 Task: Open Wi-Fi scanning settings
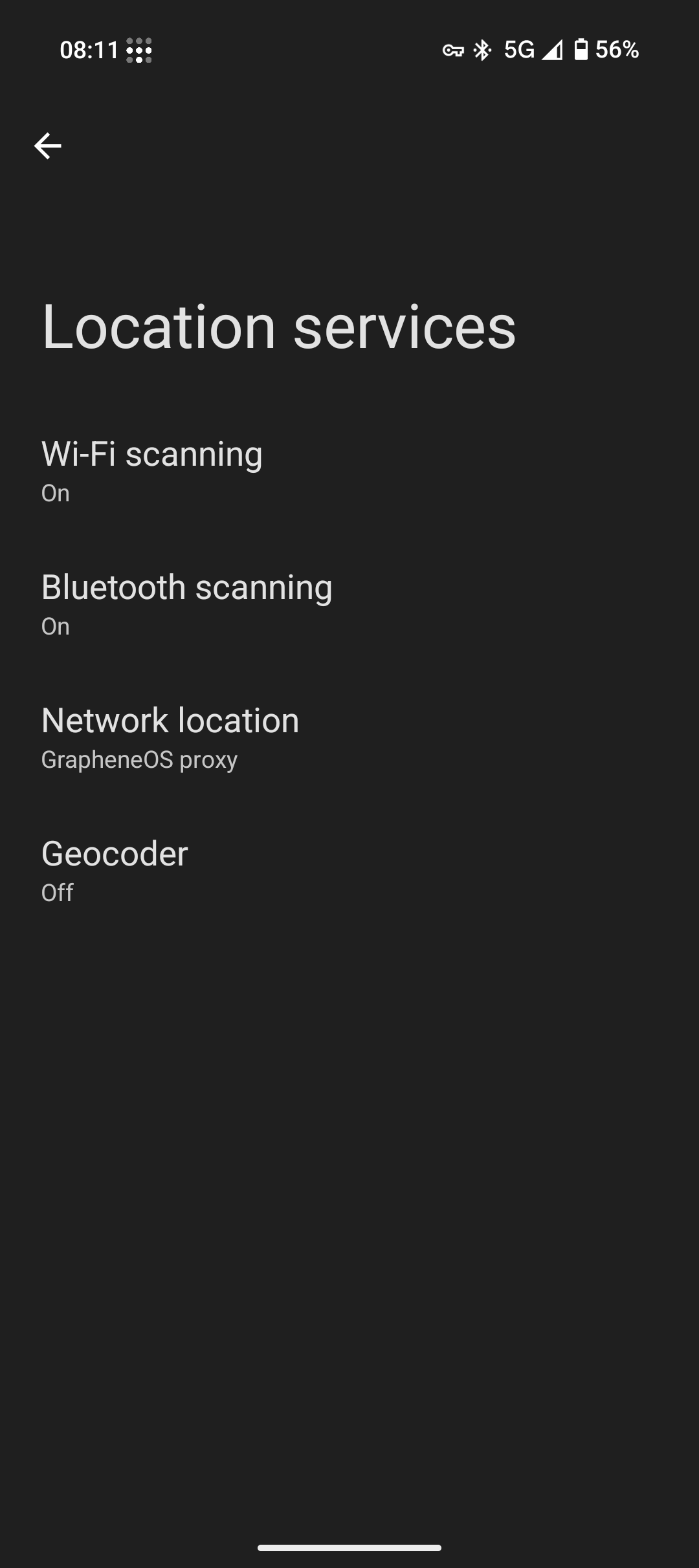[349, 472]
